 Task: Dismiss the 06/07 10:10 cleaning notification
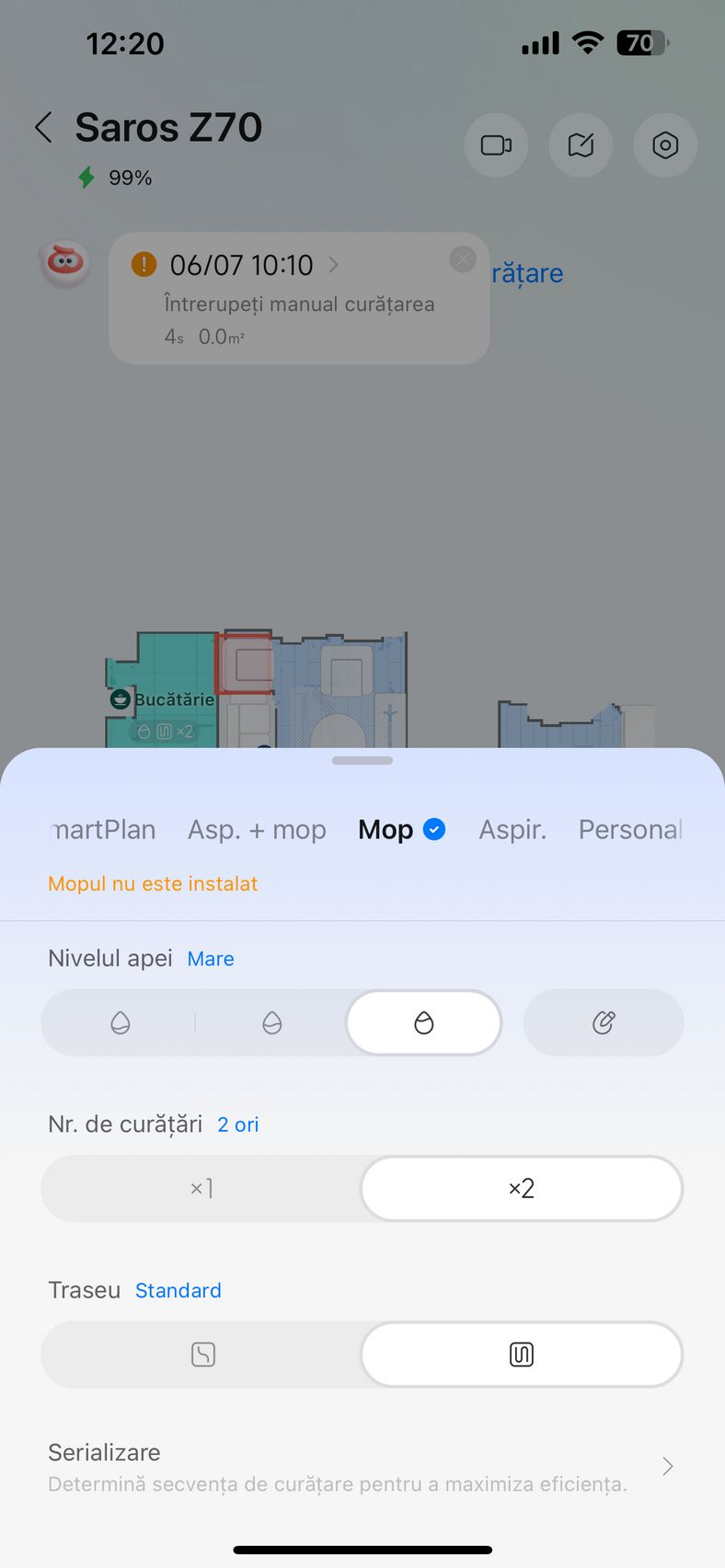pos(463,259)
